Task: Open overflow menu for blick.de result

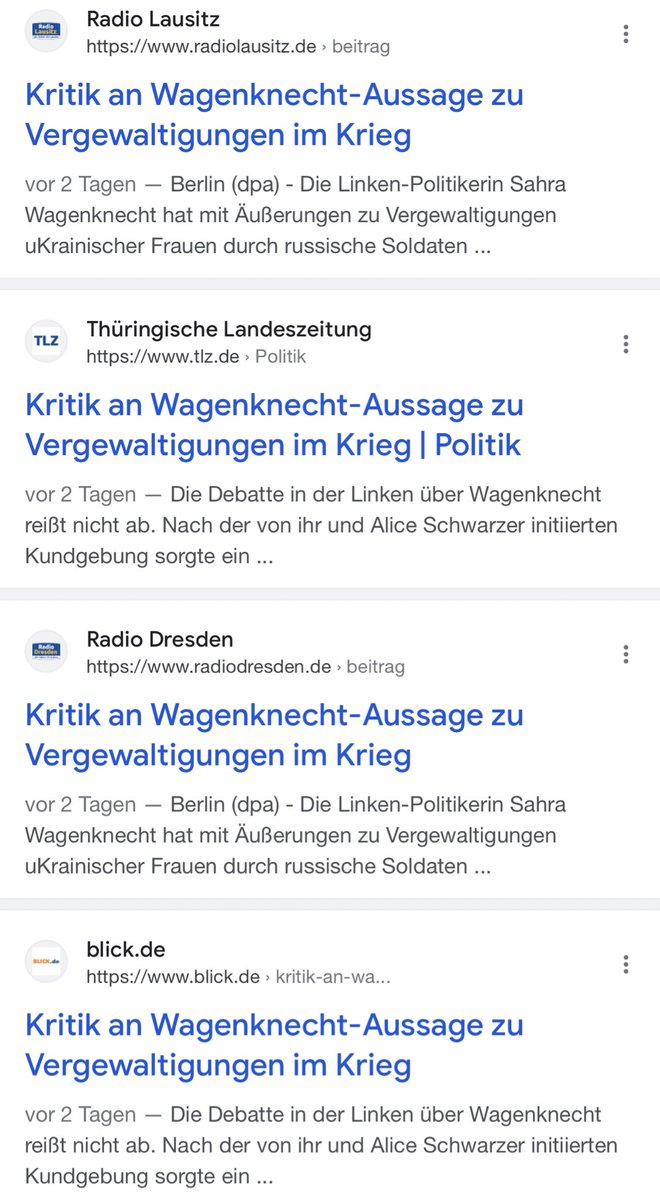Action: click(626, 964)
